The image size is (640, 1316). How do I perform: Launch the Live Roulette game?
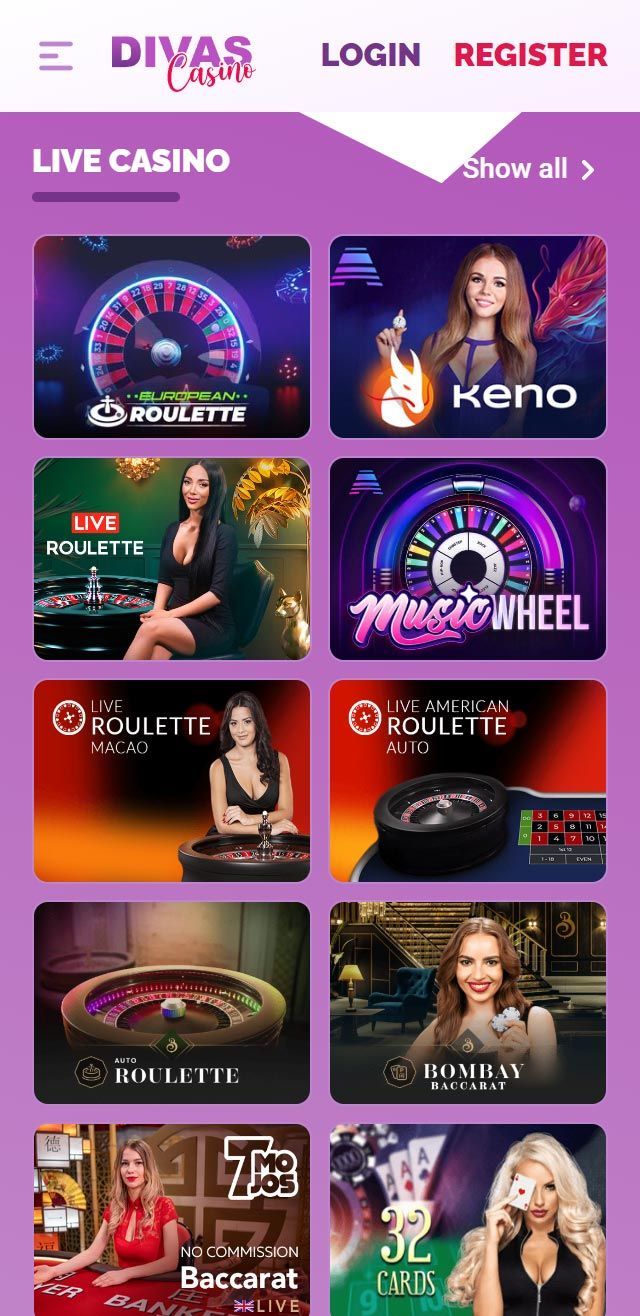click(172, 559)
